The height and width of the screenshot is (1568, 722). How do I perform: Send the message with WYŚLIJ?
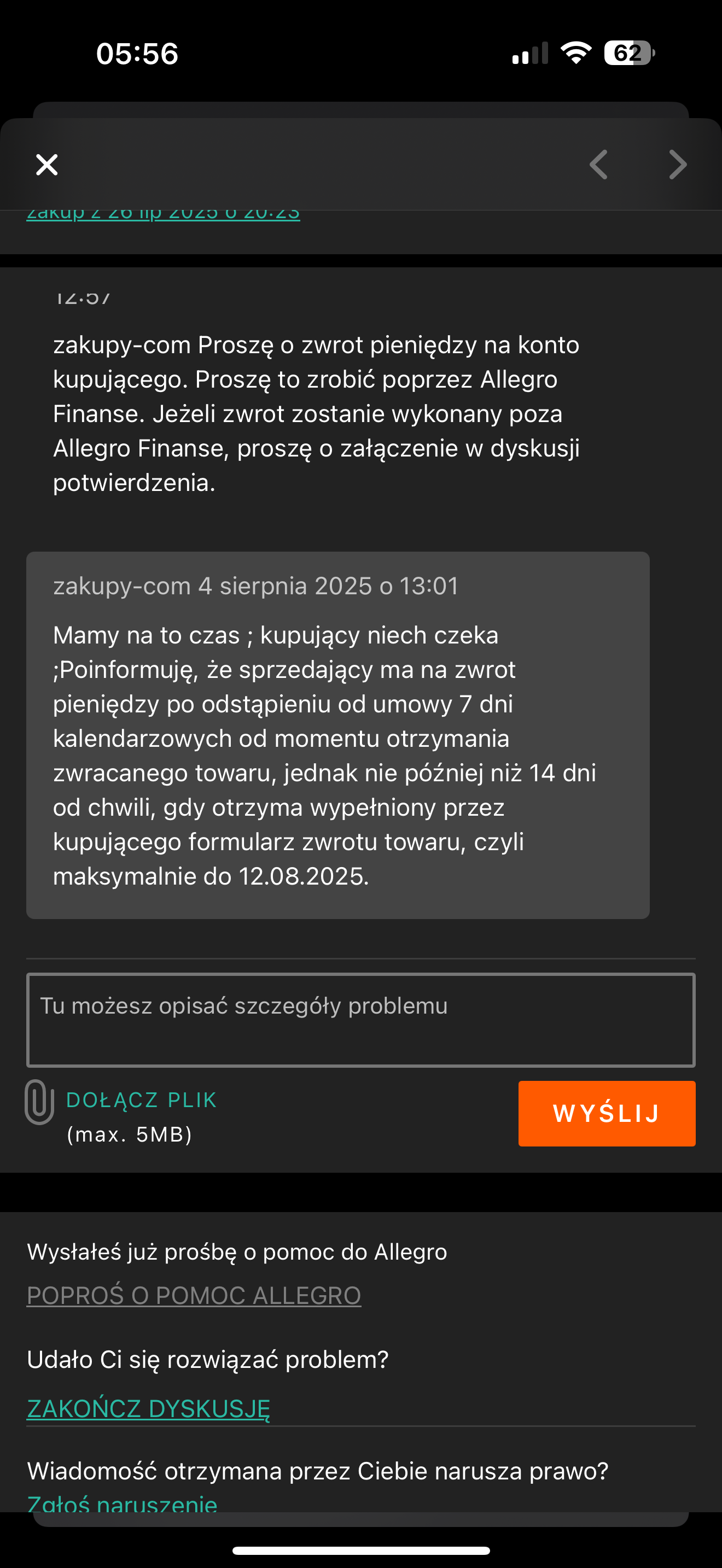[x=607, y=1113]
